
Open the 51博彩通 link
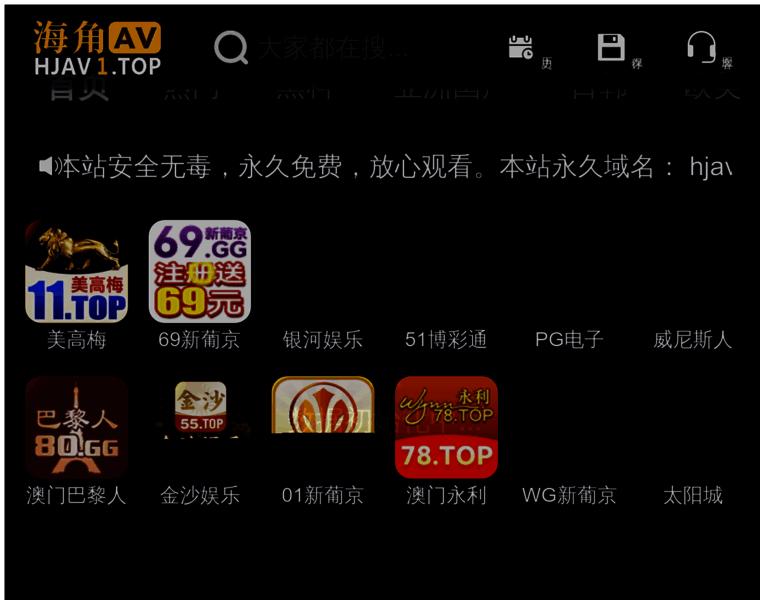[446, 340]
